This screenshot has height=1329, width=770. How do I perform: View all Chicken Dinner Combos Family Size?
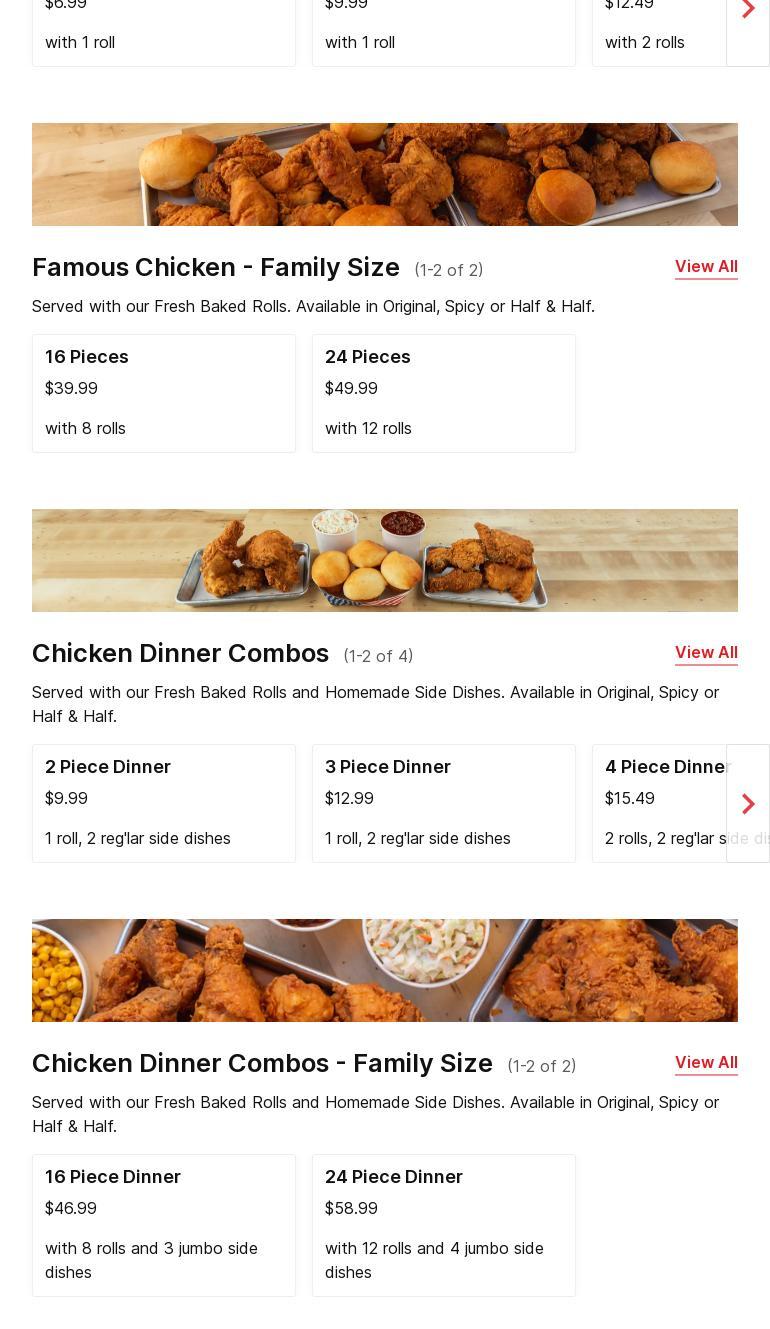pos(706,1063)
